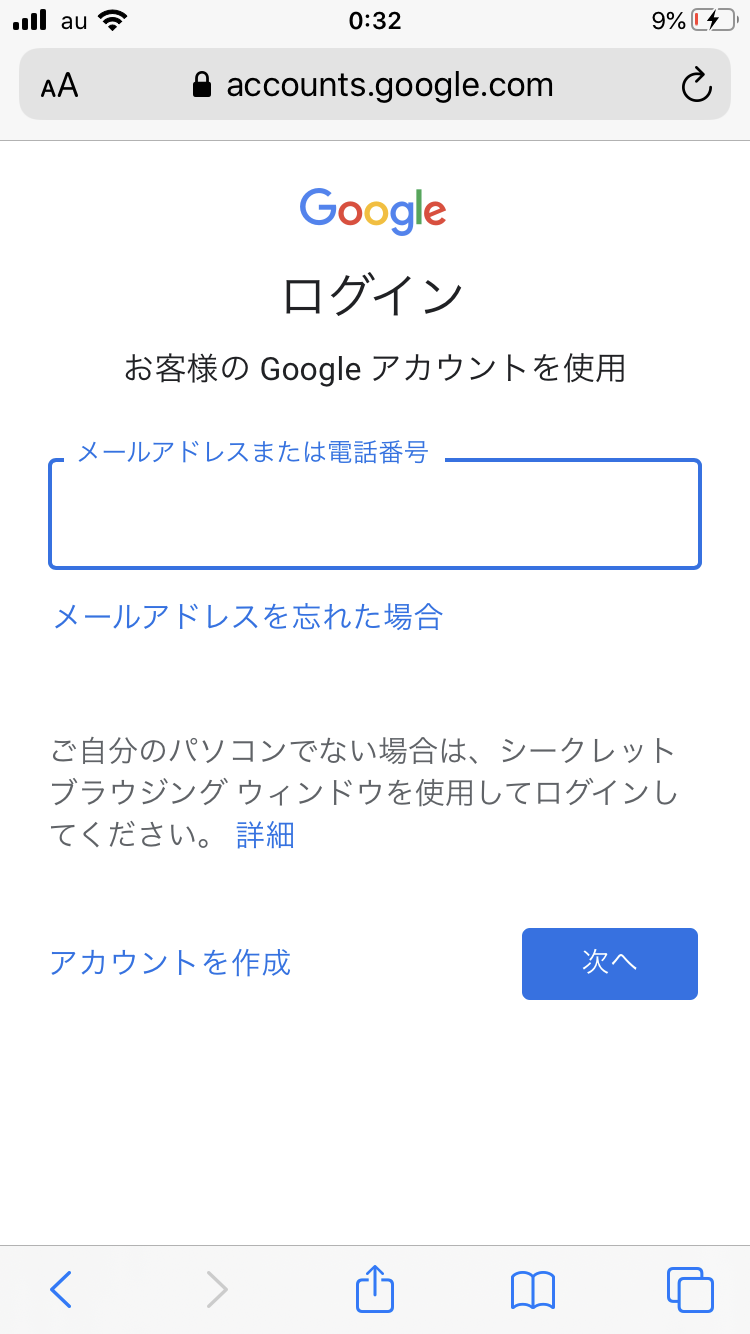
Task: Share this page via the share icon
Action: pyautogui.click(x=375, y=1288)
